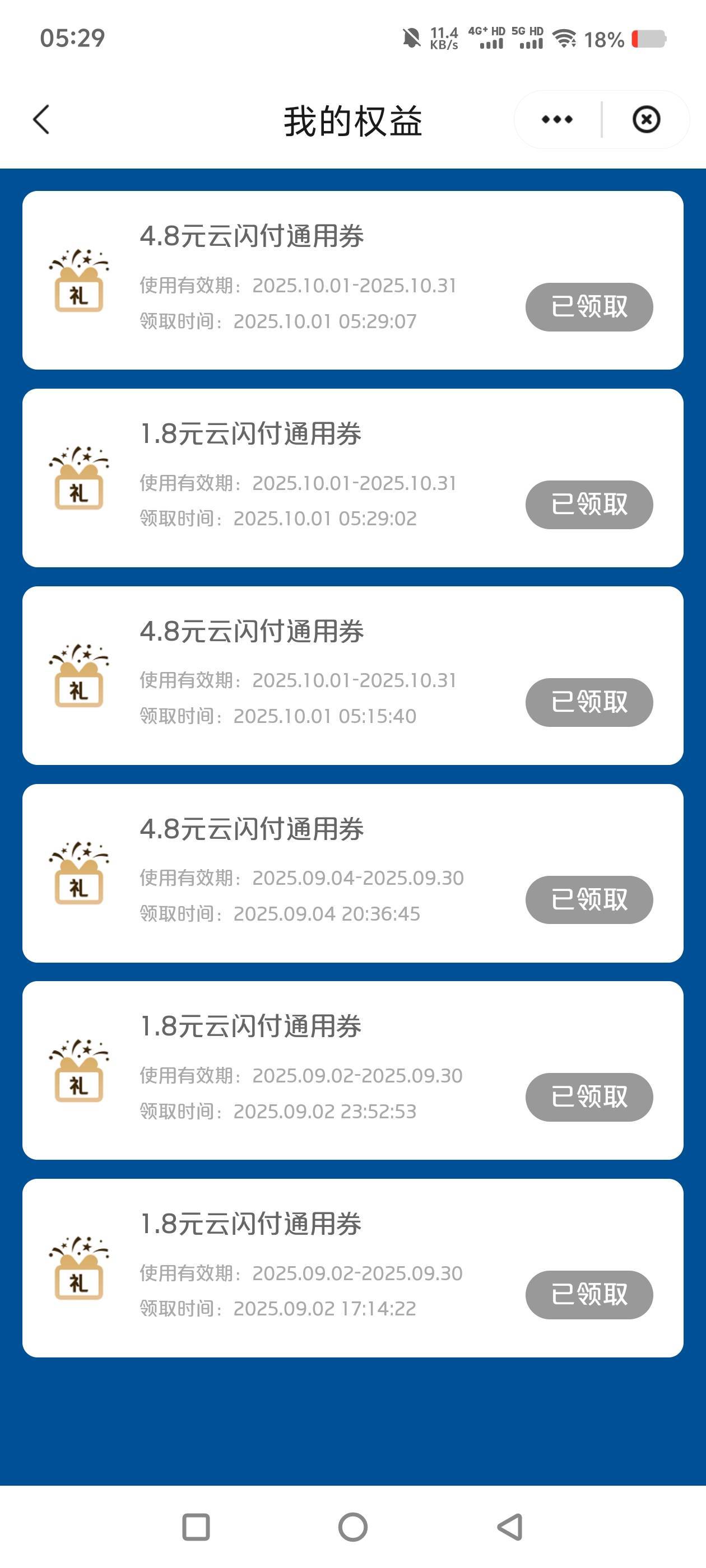The height and width of the screenshot is (1568, 706).
Task: Open the system recent apps view
Action: tap(196, 1527)
